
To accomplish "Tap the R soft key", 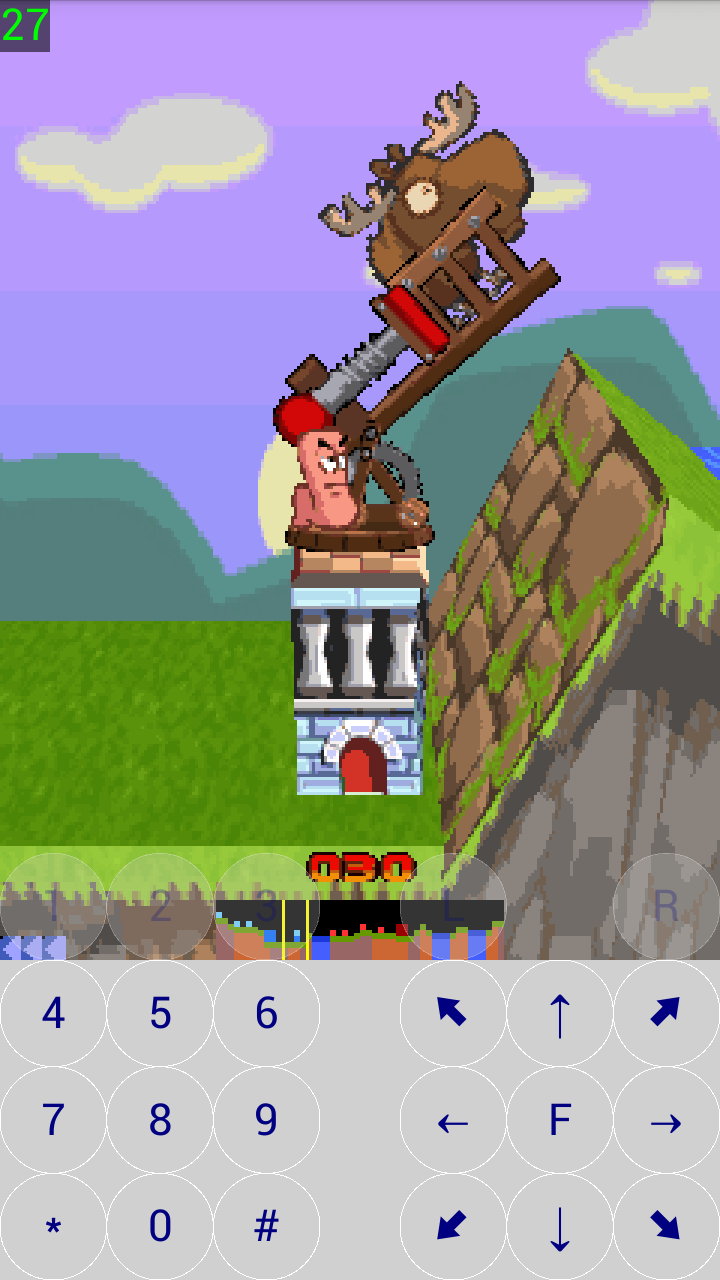I will point(666,906).
